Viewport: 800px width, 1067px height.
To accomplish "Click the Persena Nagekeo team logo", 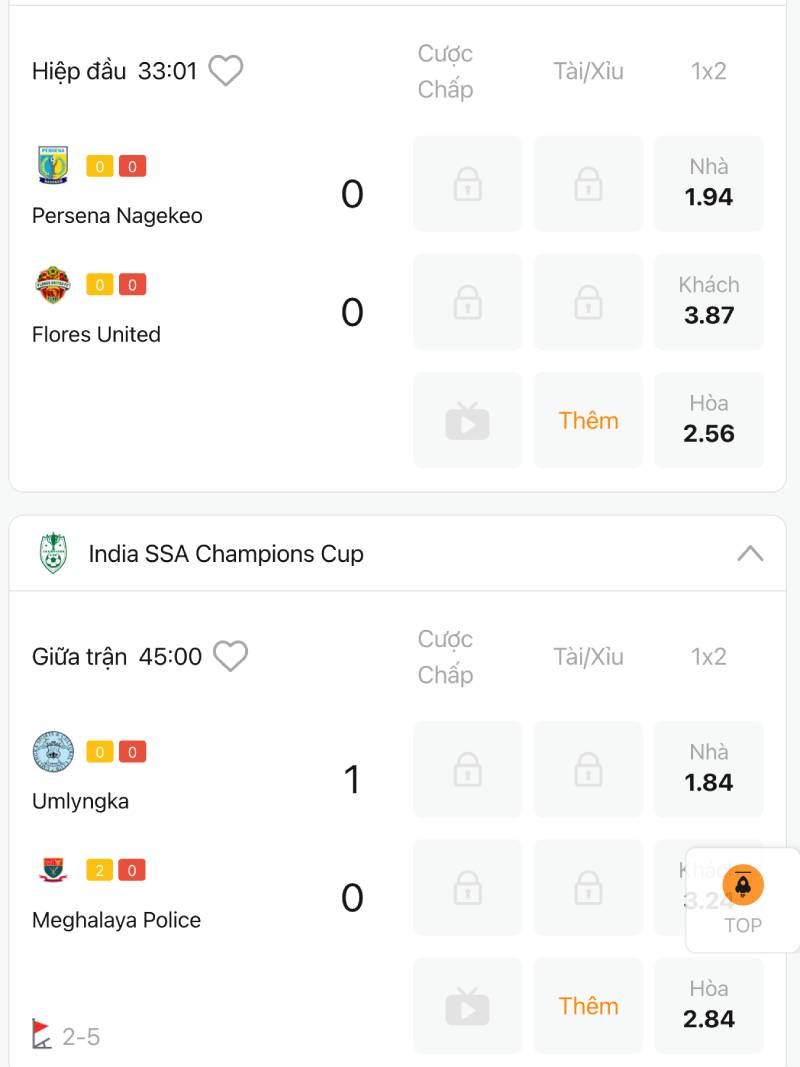I will (x=51, y=167).
